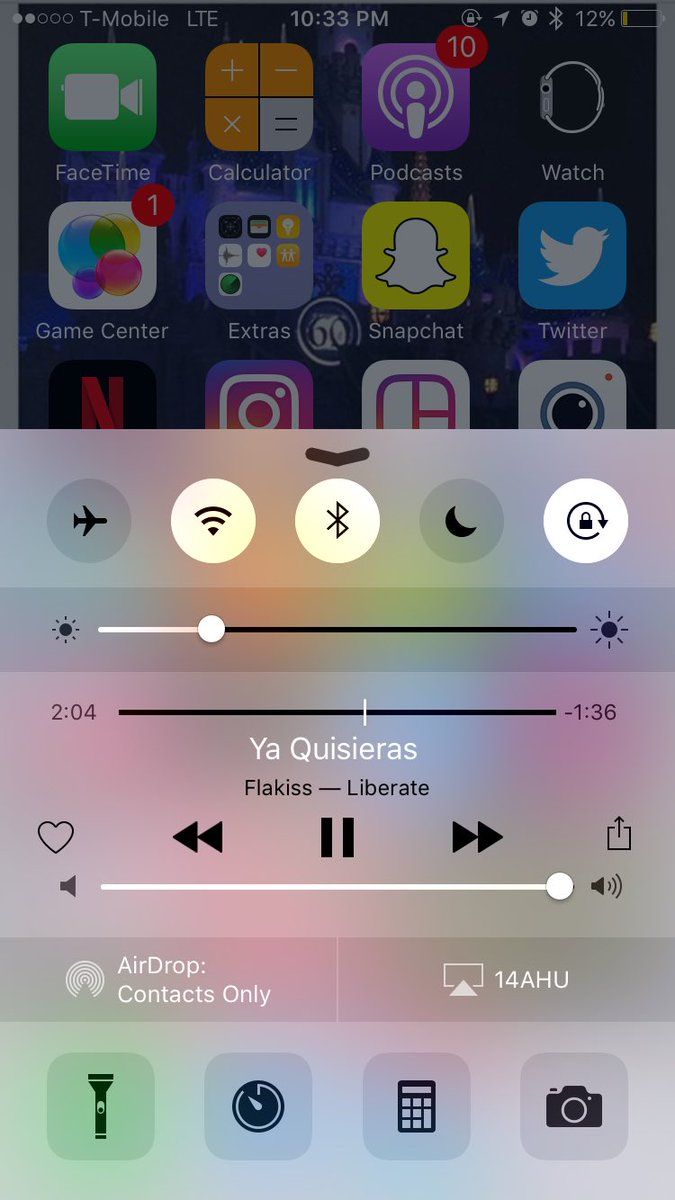
Task: Open AirPlay 14AHU device options
Action: point(506,980)
